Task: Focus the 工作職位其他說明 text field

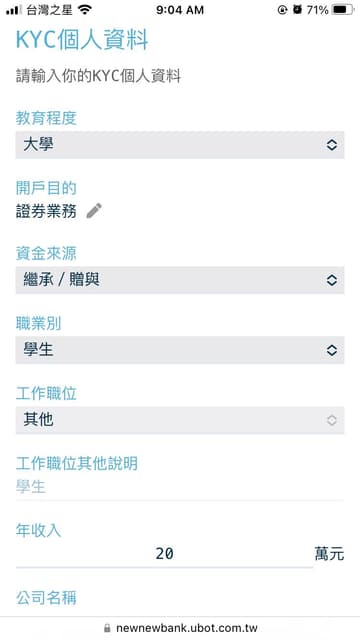Action: click(180, 487)
